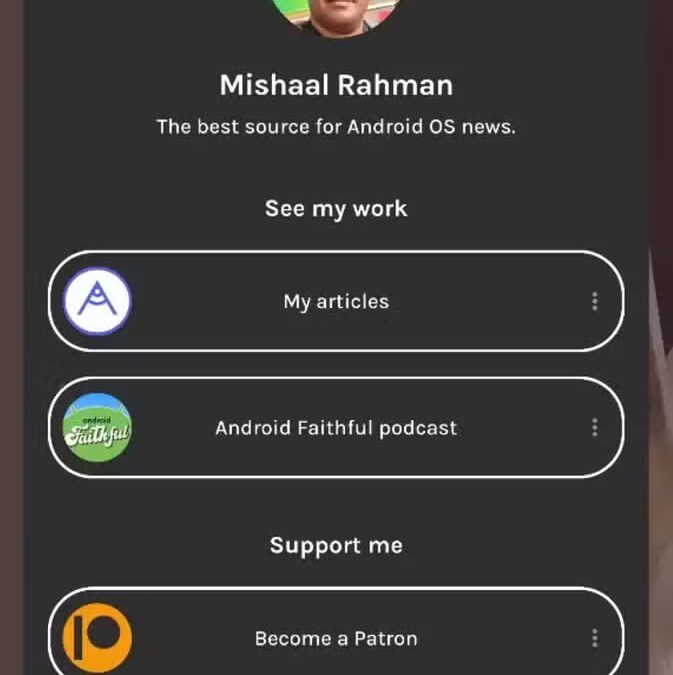Open the menu beside Become a Patron

pyautogui.click(x=595, y=638)
